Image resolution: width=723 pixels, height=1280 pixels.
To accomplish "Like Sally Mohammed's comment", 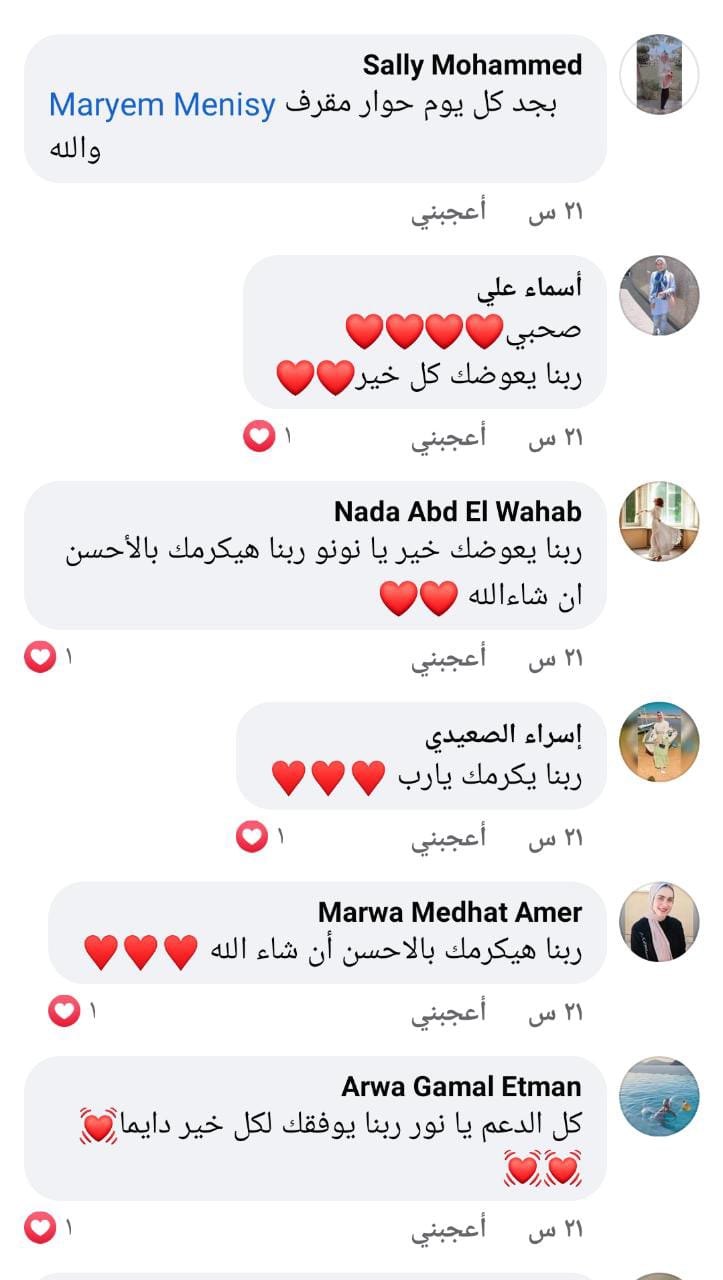I will [x=448, y=213].
